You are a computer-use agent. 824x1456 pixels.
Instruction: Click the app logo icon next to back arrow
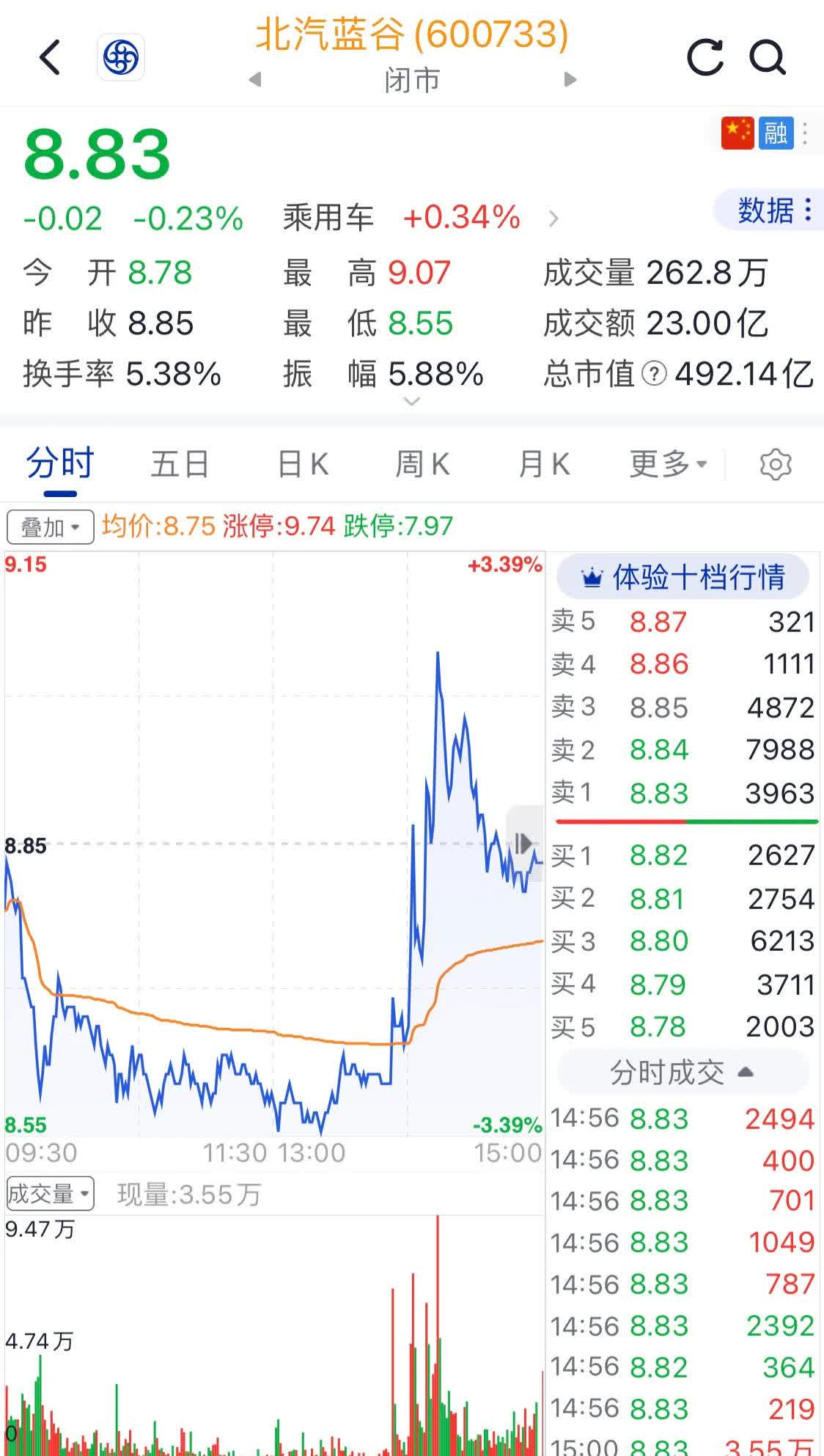click(x=119, y=57)
